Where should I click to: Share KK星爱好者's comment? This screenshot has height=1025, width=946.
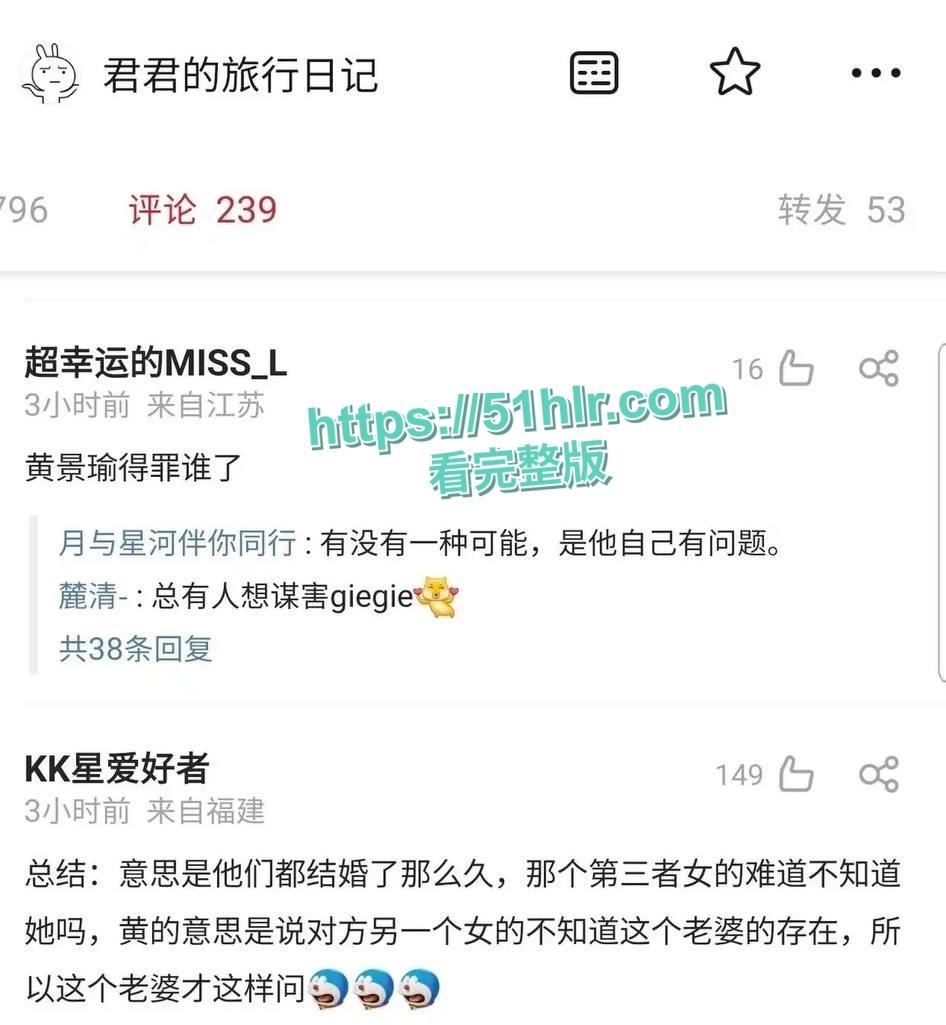click(879, 775)
